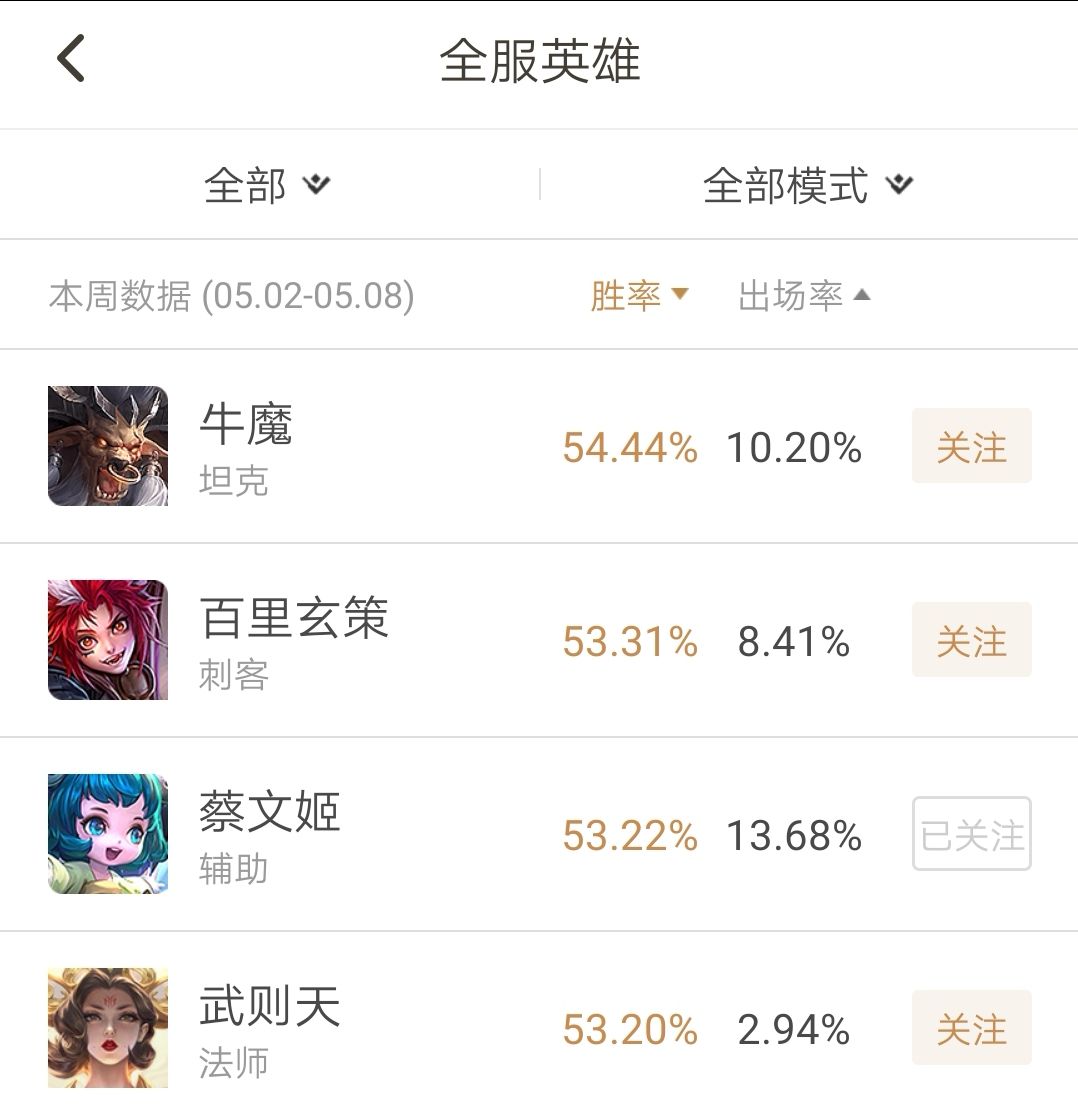Expand the 全部 hero filter dropdown

pos(267,185)
